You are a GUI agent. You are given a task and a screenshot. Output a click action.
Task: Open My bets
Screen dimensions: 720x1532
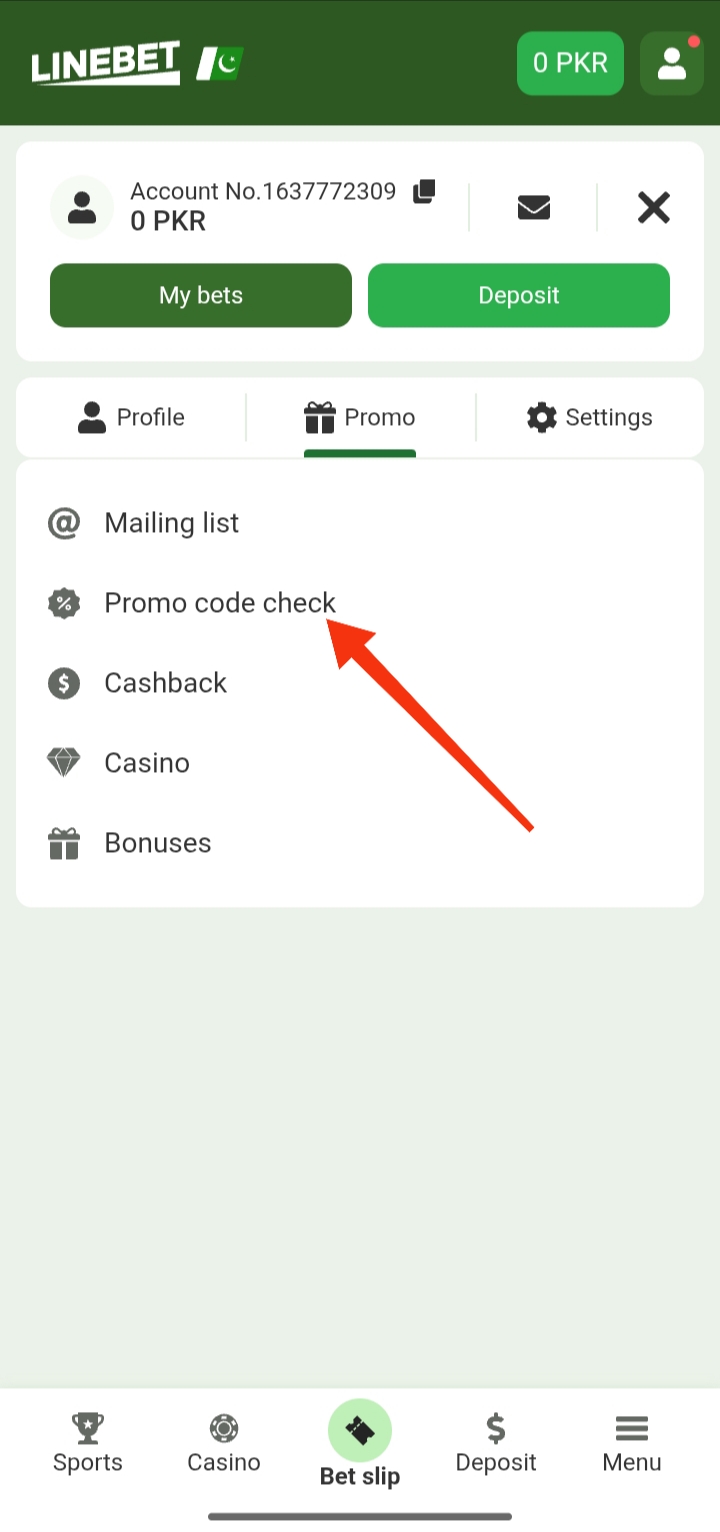tap(201, 295)
